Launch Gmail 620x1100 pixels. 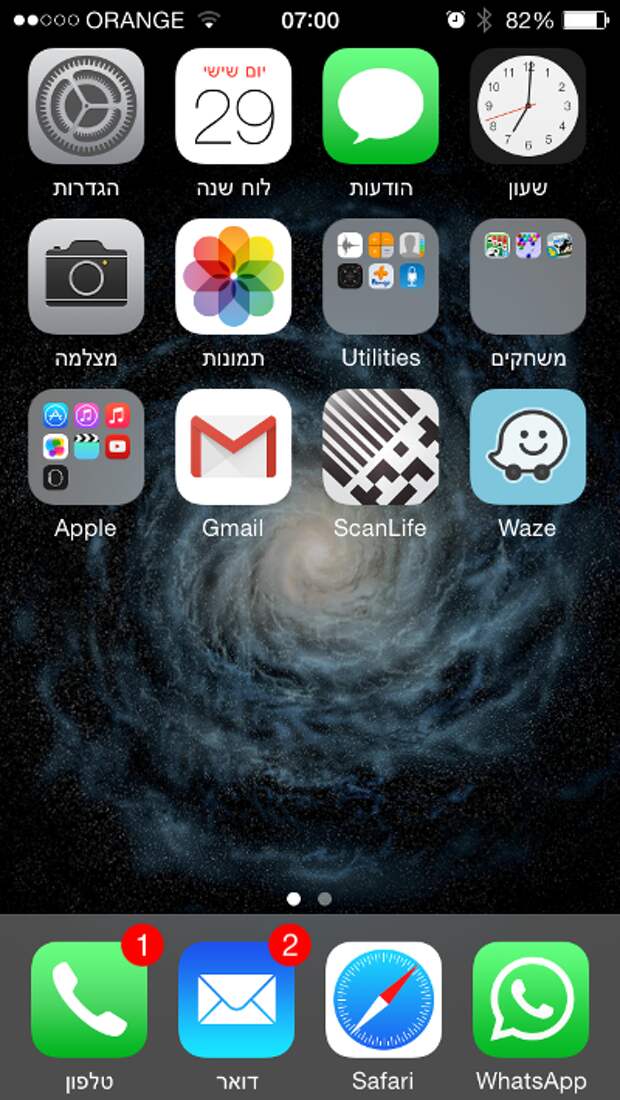(x=233, y=447)
